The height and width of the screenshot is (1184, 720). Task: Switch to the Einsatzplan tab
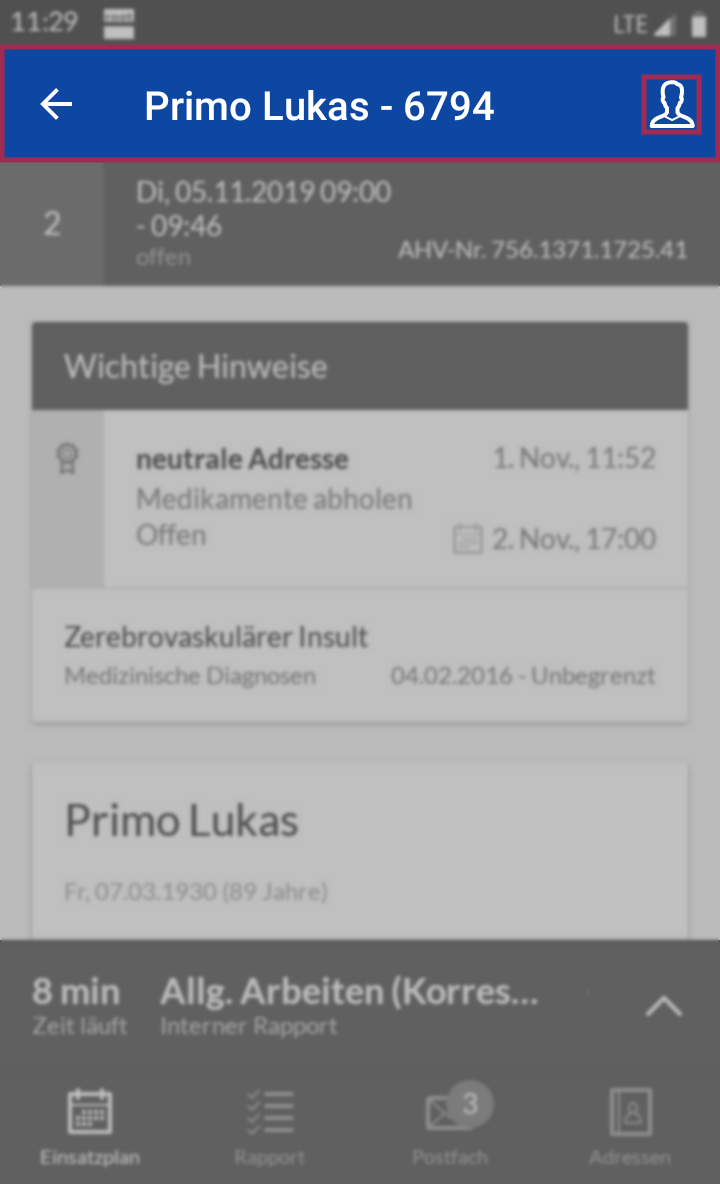coord(90,1126)
